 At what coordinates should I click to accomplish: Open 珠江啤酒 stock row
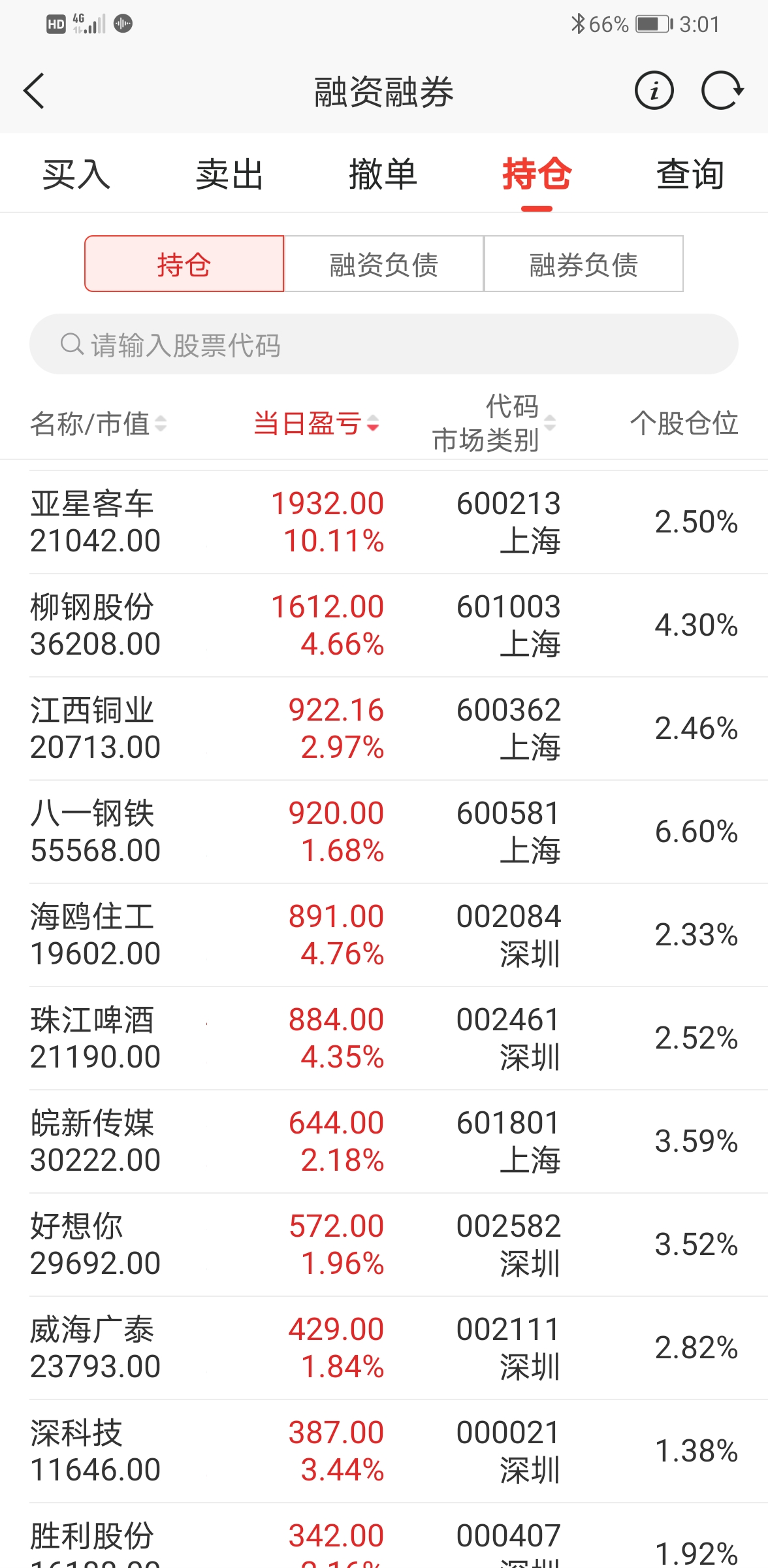tap(384, 1038)
